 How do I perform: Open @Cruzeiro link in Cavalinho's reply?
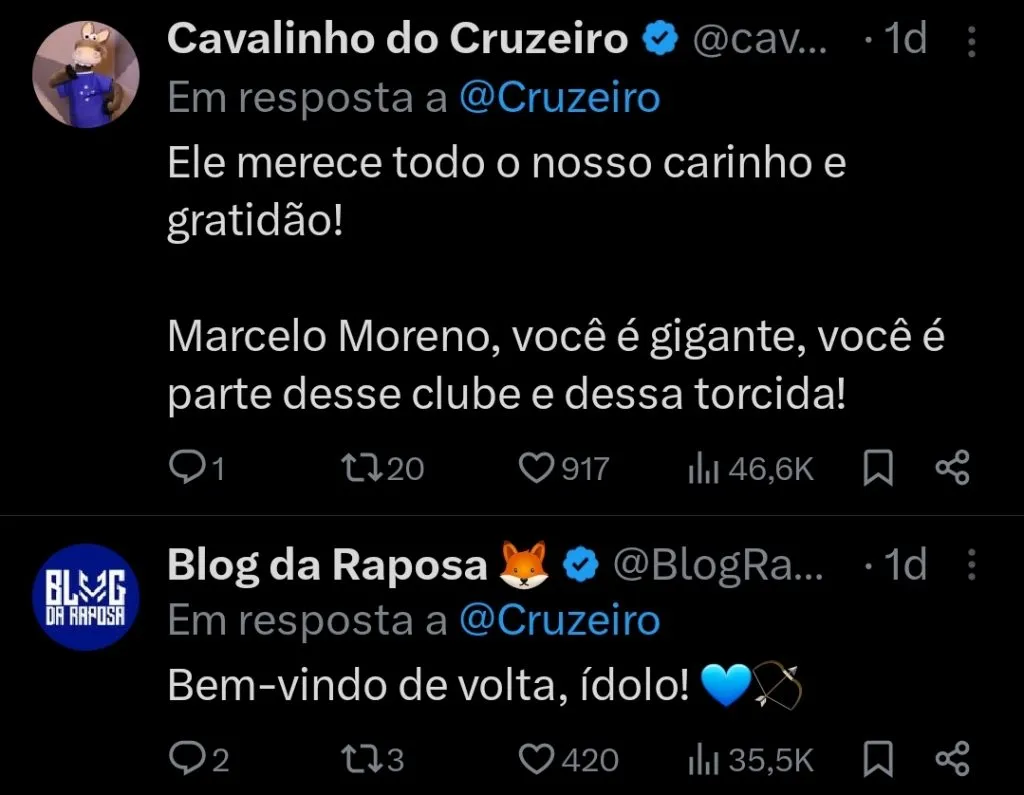pyautogui.click(x=560, y=98)
